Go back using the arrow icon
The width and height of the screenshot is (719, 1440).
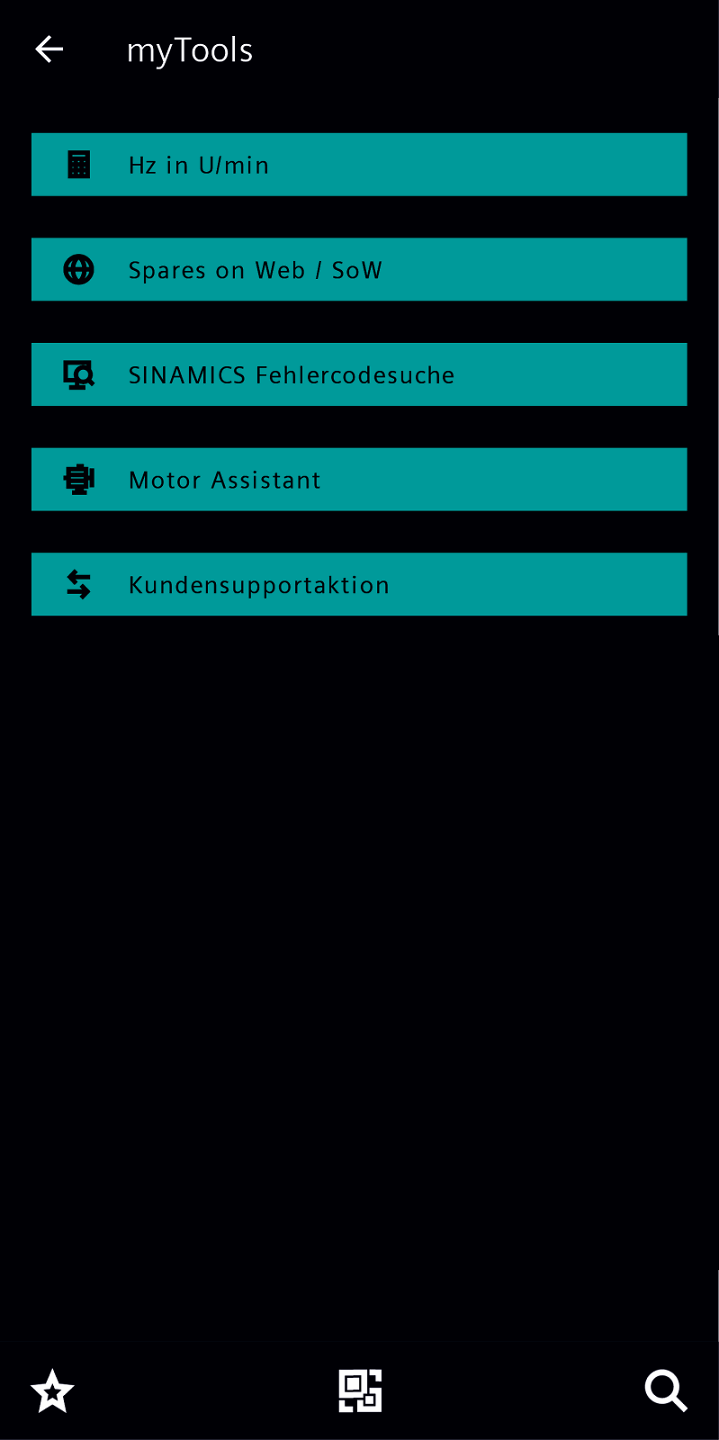pos(49,49)
